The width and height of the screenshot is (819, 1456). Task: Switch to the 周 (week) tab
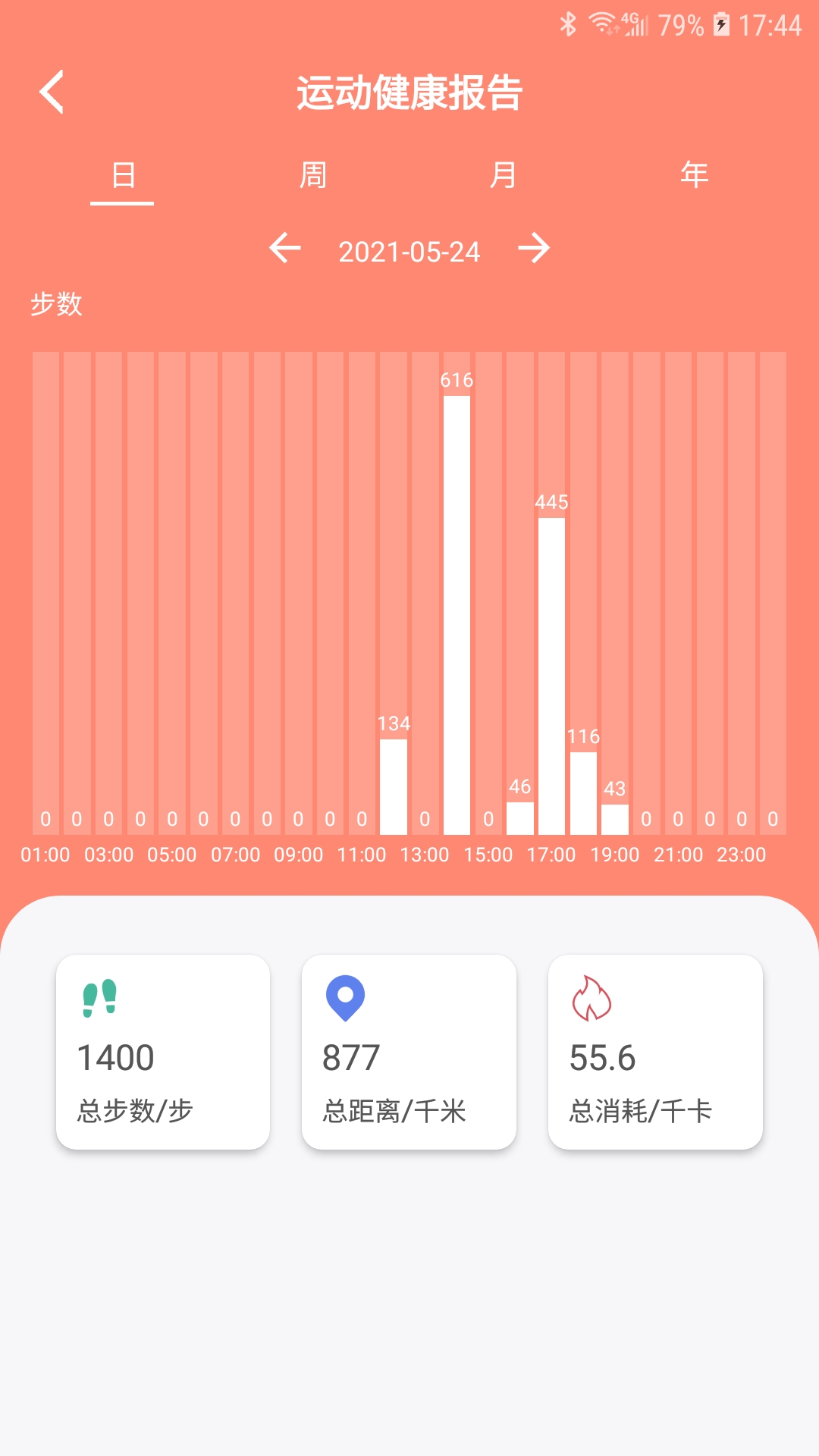pos(312,176)
